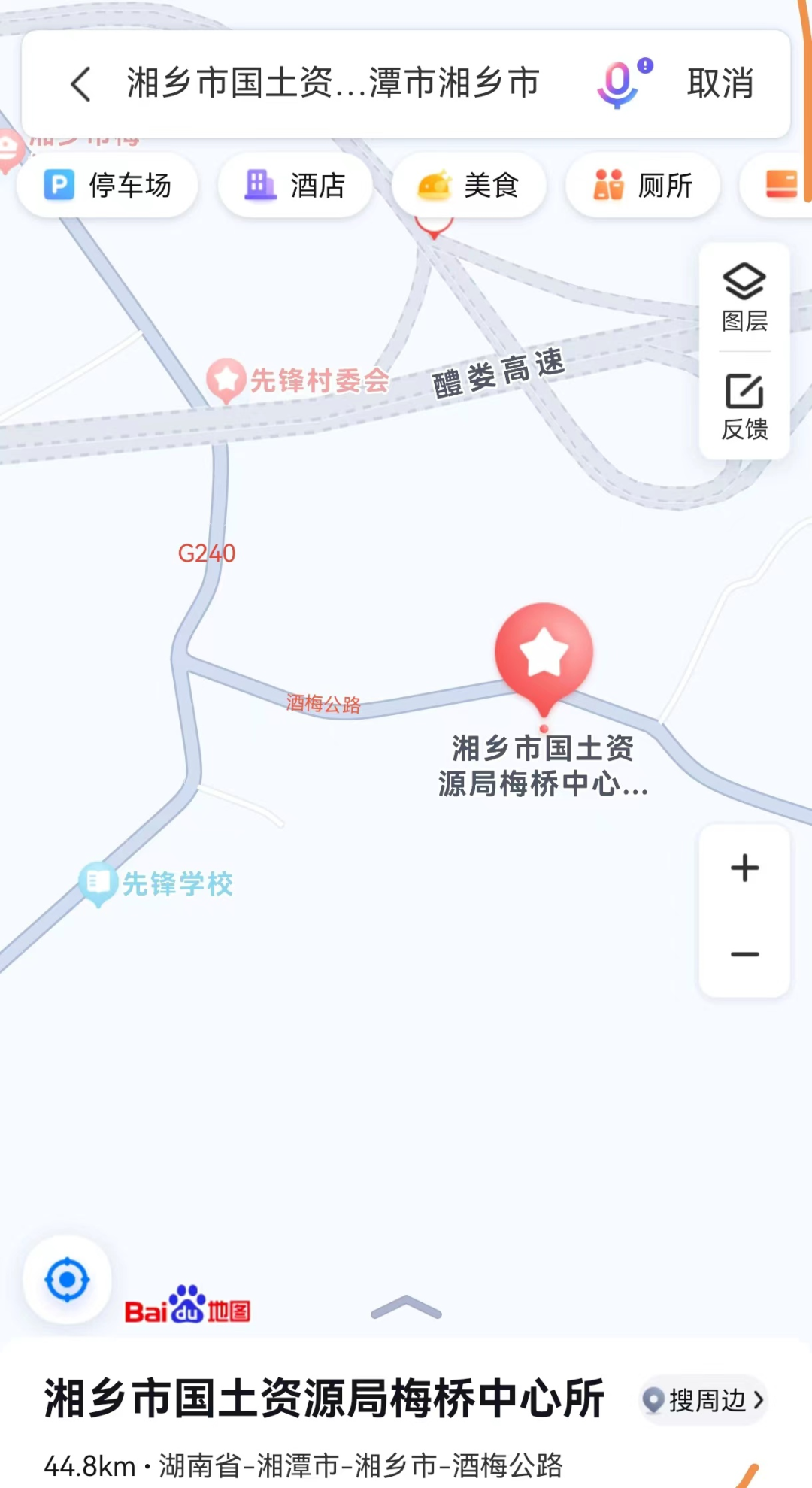Tap the 先锋村委会 map marker
This screenshot has height=1488, width=812.
226,380
